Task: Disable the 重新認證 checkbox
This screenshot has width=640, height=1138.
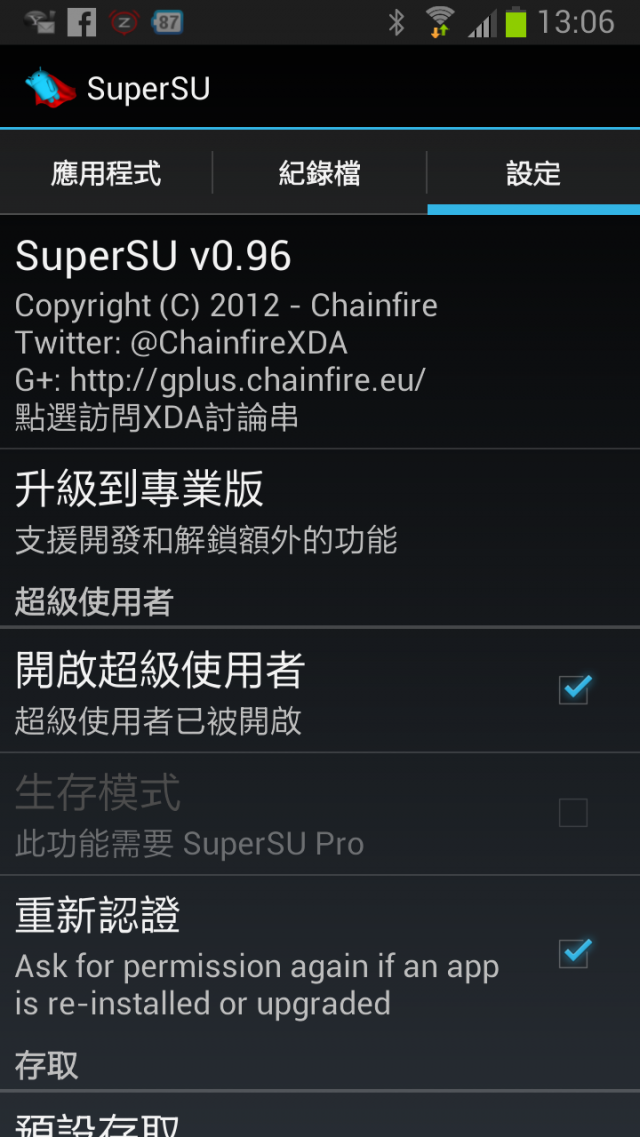Action: (x=573, y=953)
